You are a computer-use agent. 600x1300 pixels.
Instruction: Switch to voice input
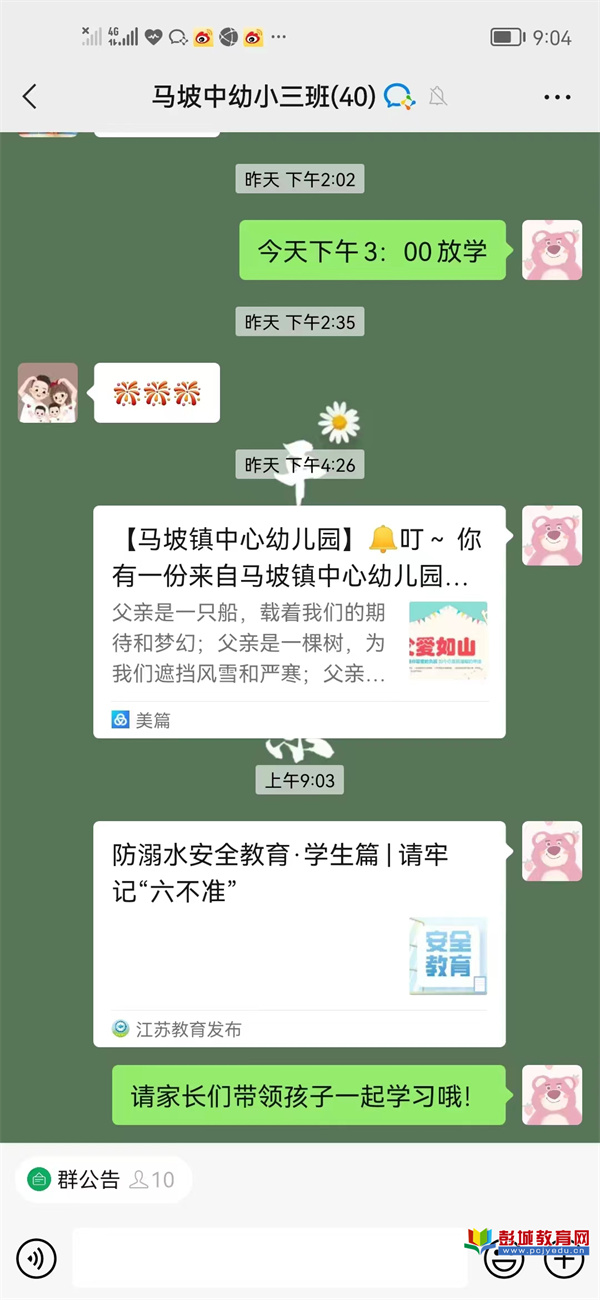coord(36,1257)
